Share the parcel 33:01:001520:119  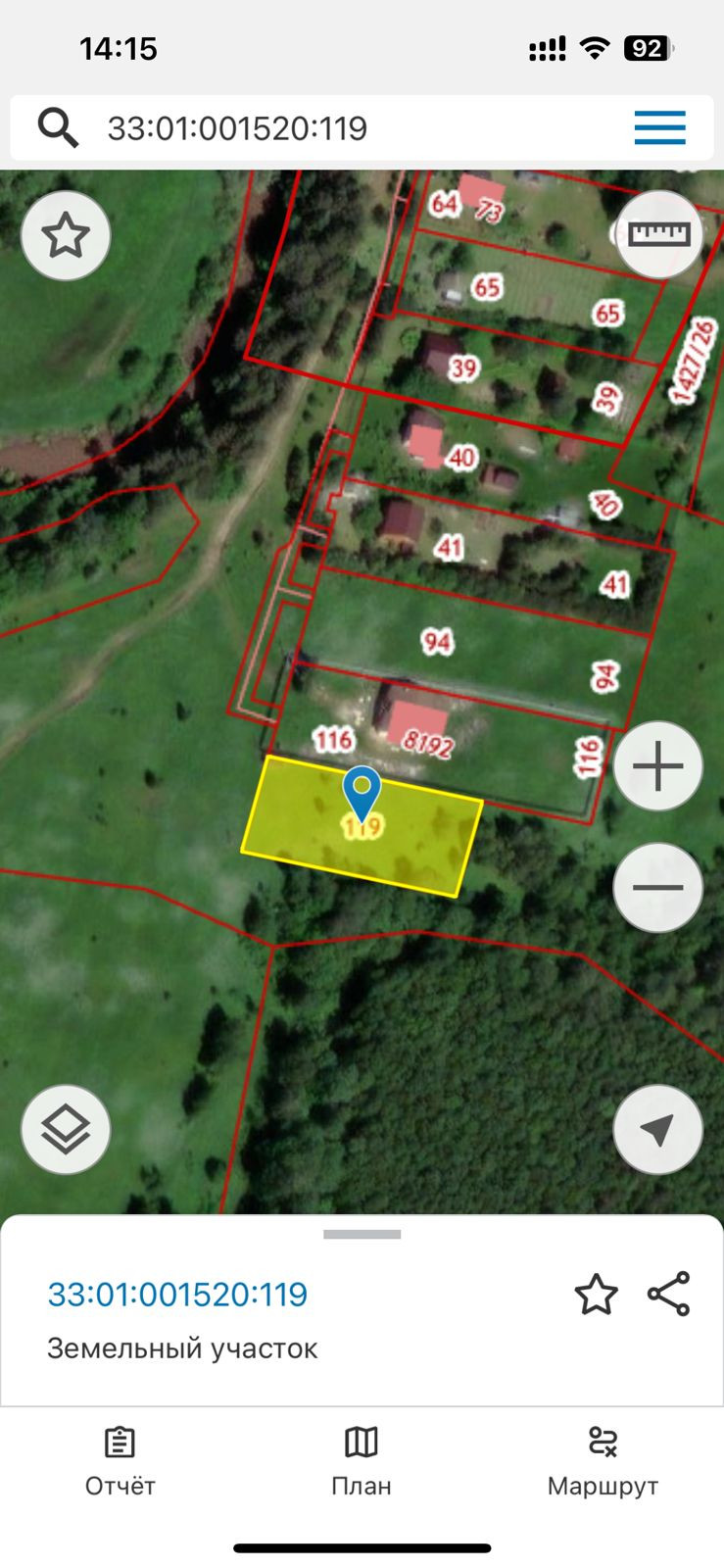pyautogui.click(x=669, y=1295)
